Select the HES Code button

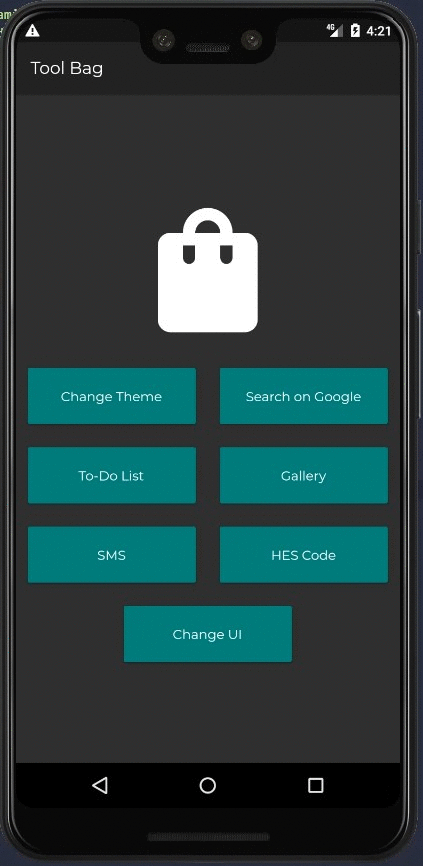pyautogui.click(x=304, y=555)
